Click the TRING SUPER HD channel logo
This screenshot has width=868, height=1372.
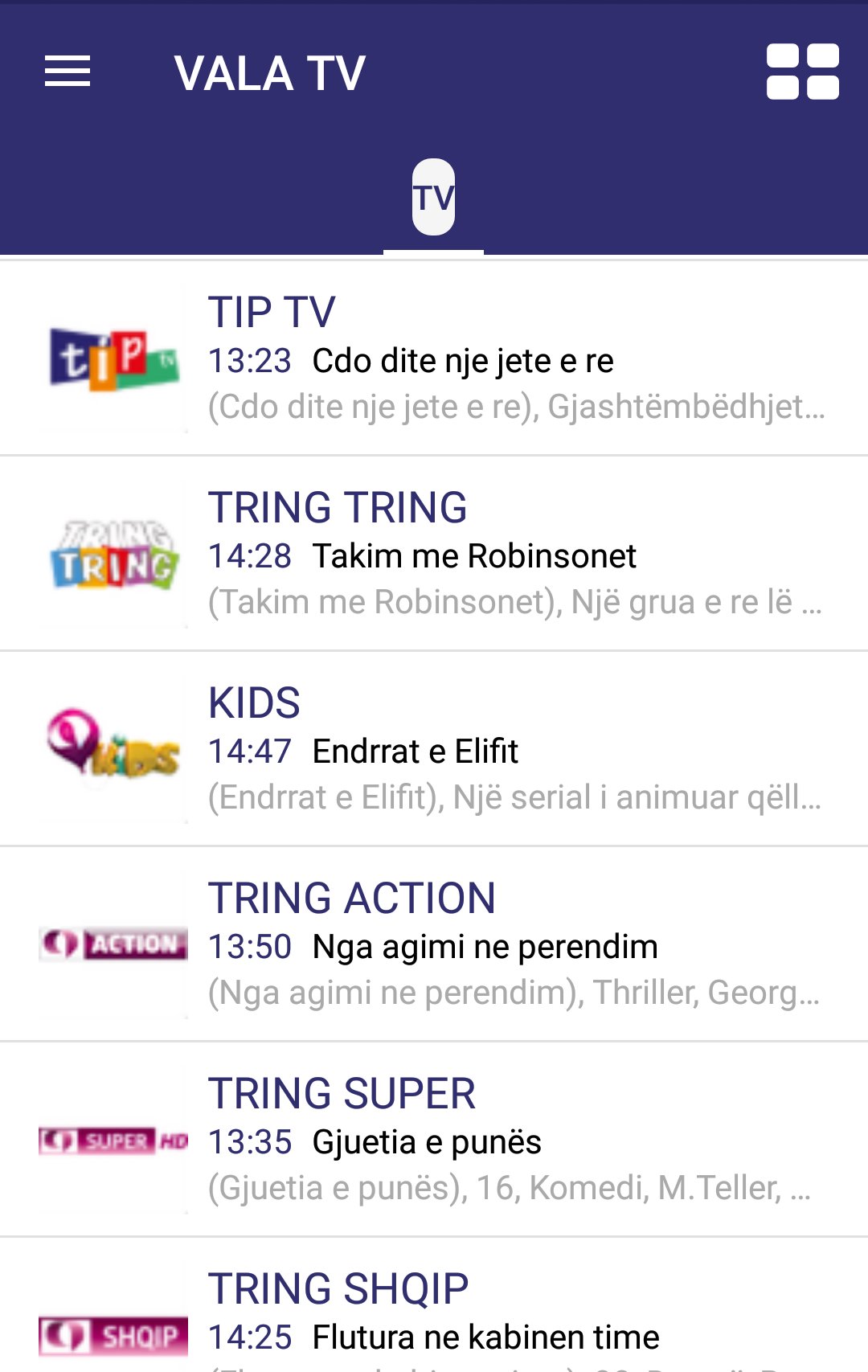click(x=112, y=1141)
